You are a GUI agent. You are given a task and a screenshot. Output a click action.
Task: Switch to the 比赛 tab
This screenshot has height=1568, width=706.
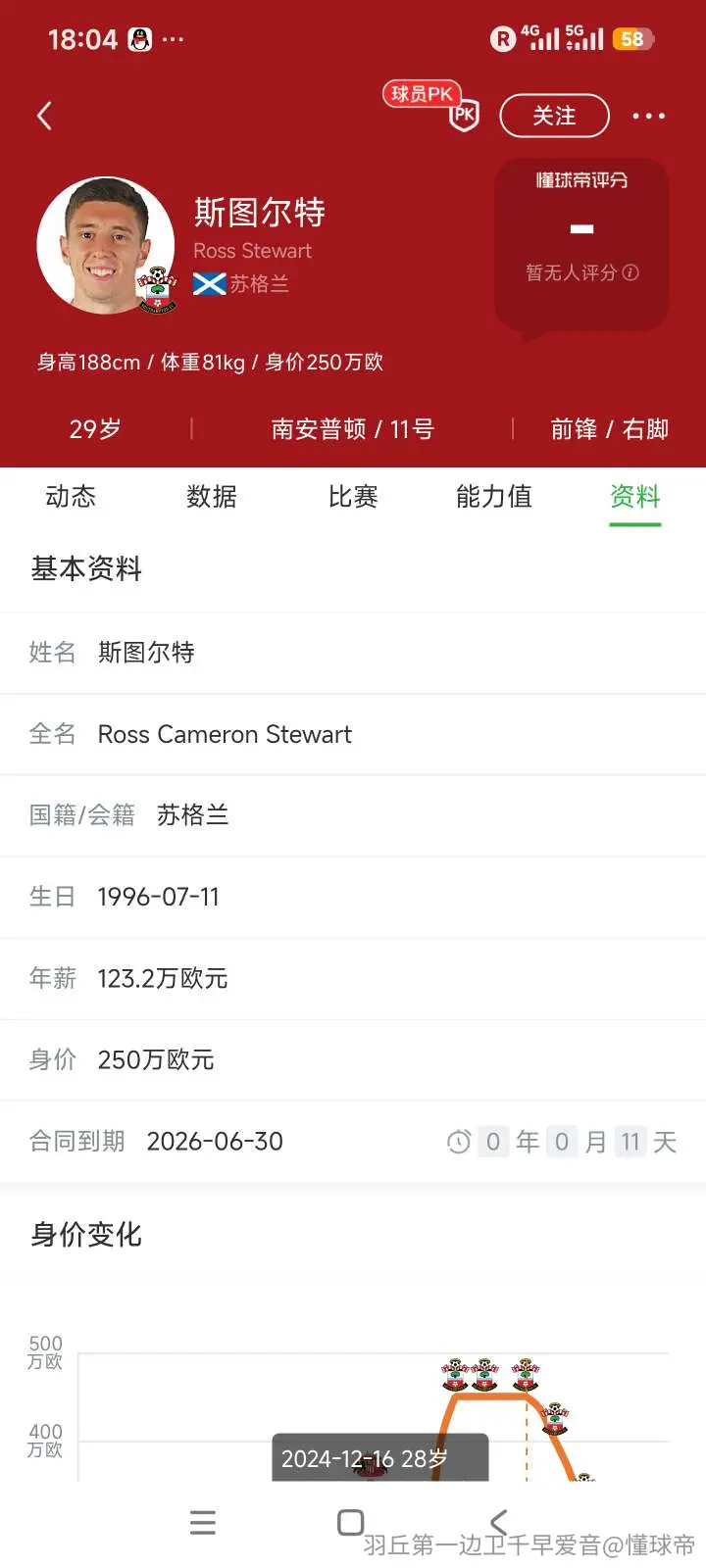point(353,497)
